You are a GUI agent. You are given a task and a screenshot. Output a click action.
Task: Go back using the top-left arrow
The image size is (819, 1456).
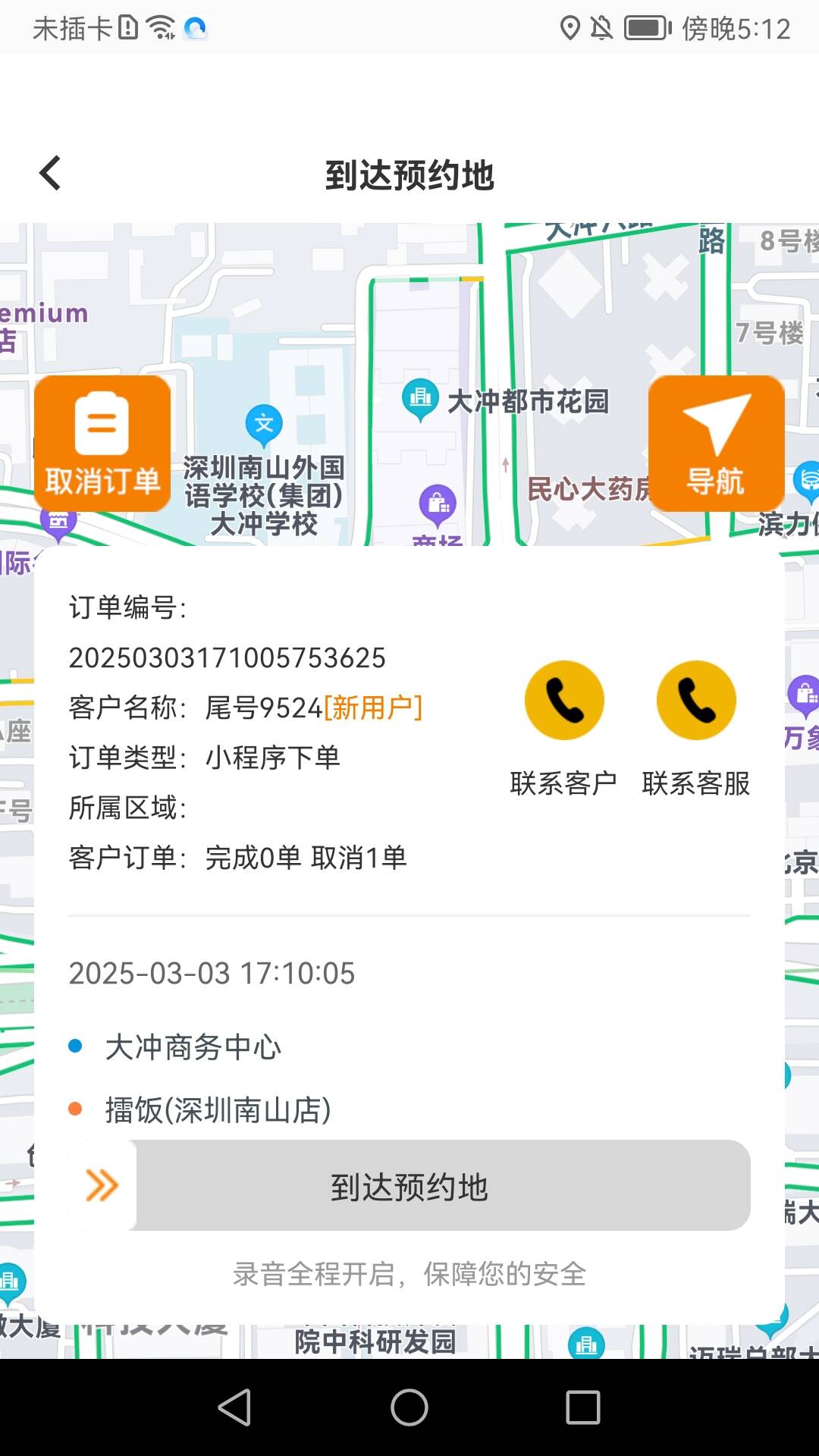click(50, 174)
